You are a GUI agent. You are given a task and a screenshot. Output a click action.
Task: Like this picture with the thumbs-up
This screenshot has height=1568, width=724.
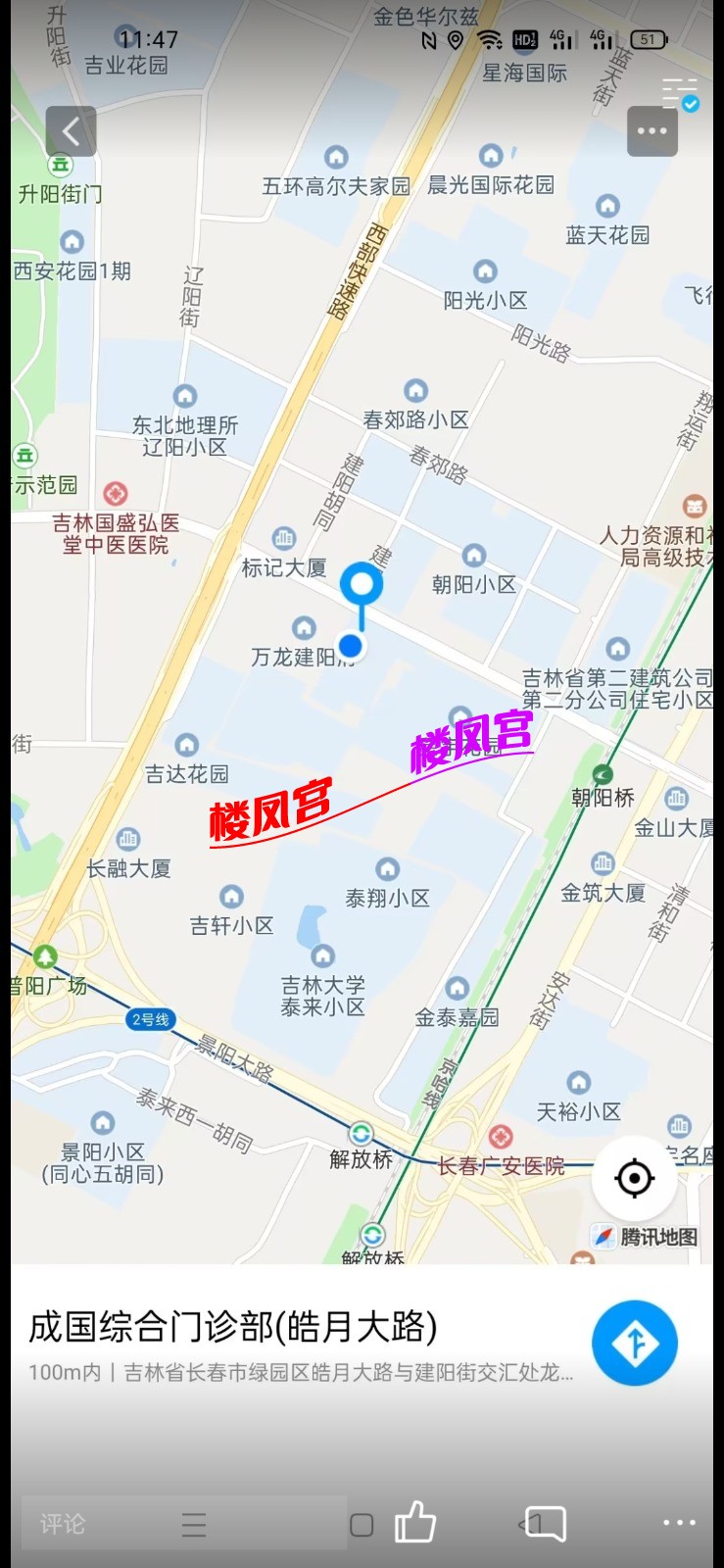[414, 1523]
